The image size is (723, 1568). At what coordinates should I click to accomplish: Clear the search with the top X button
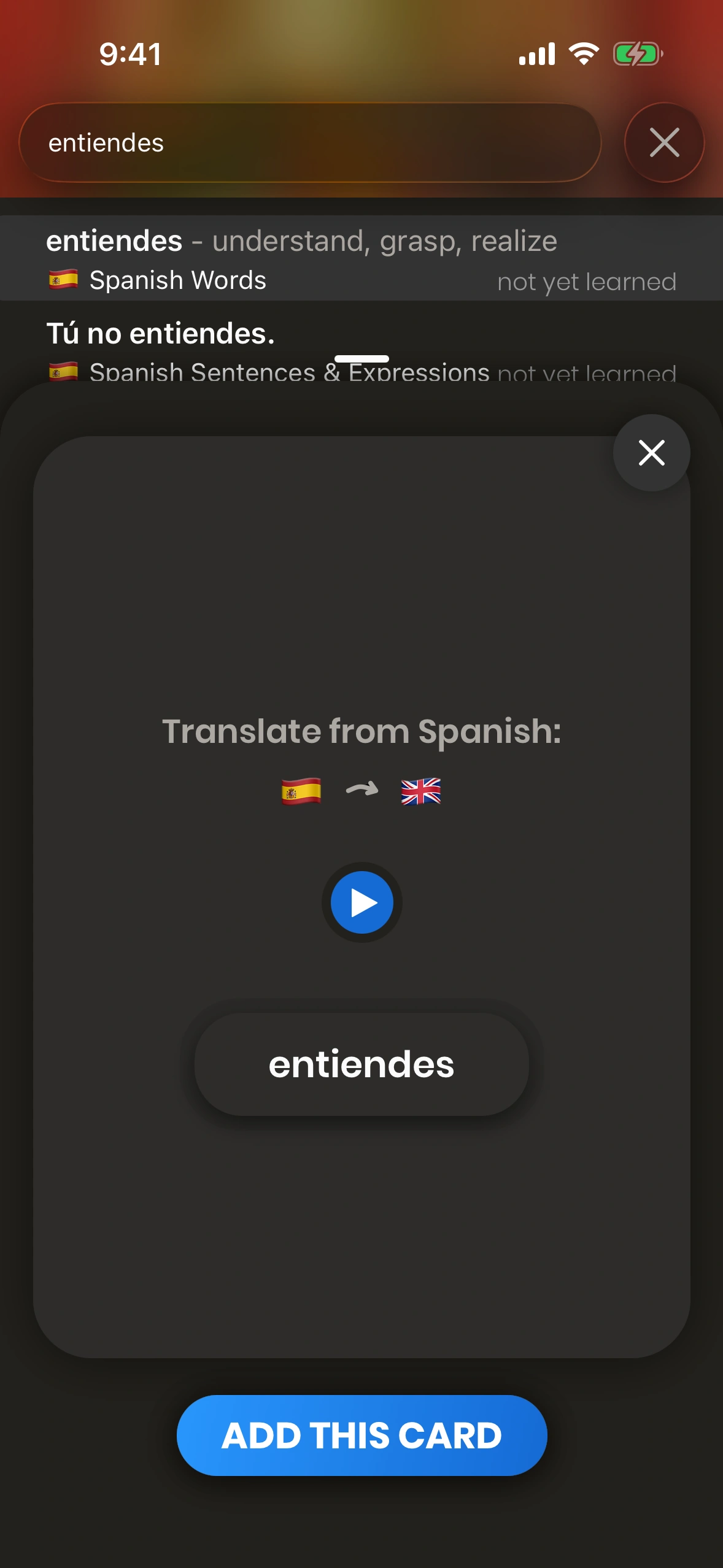coord(664,142)
